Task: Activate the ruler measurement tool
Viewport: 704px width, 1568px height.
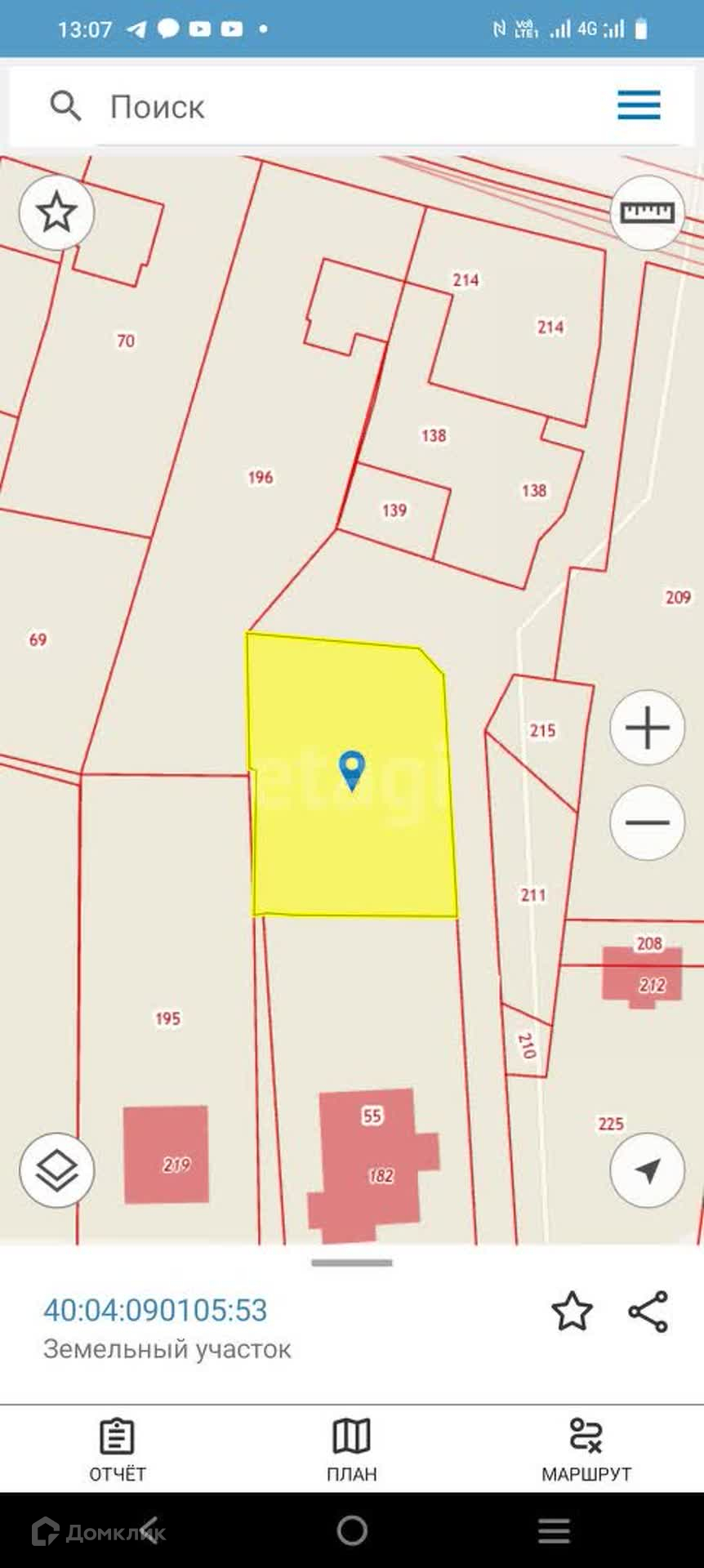Action: 647,213
